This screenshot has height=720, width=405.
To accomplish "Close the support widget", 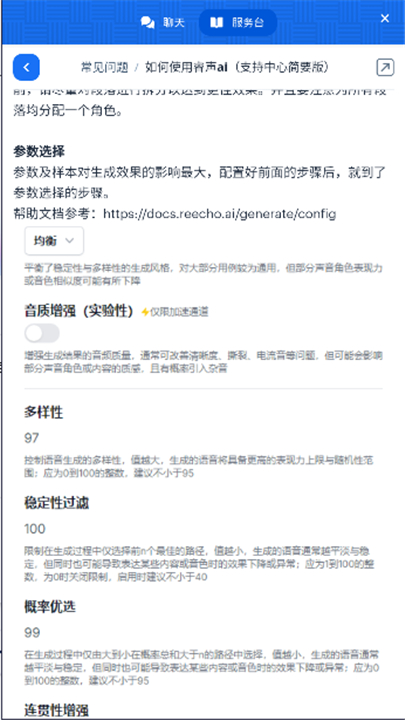I will pyautogui.click(x=385, y=18).
